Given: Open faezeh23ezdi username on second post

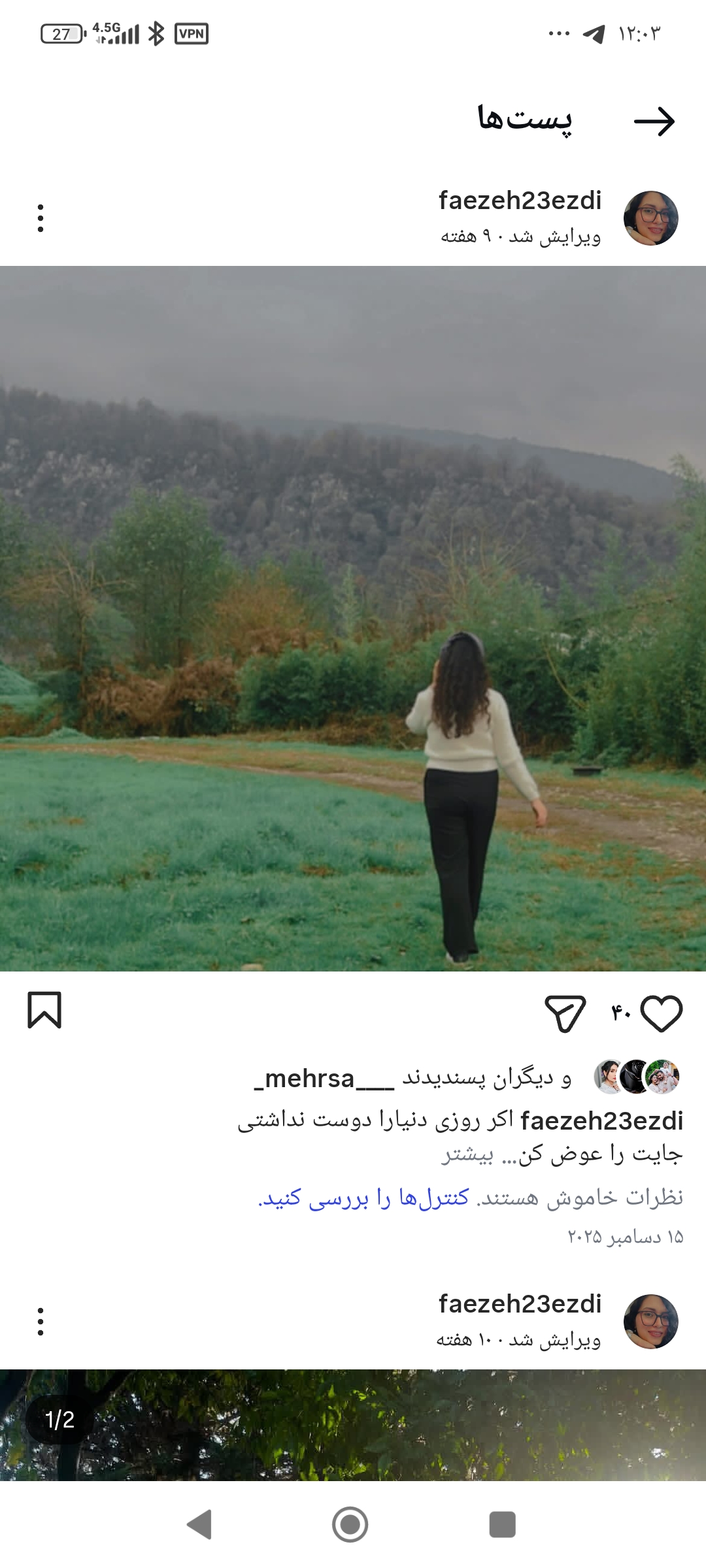Looking at the screenshot, I should 520,1304.
